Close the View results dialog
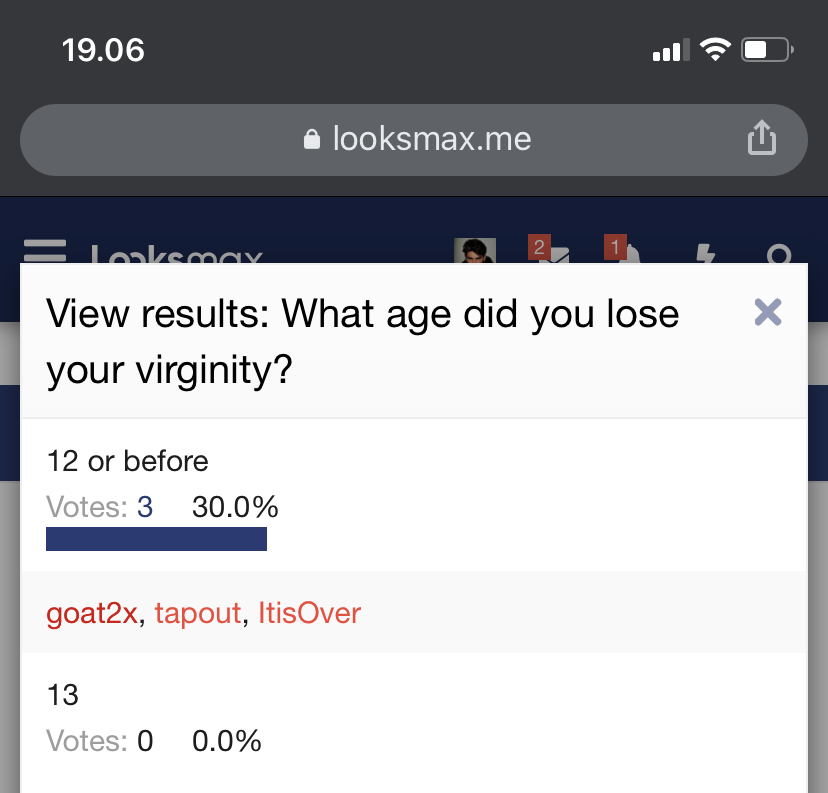The width and height of the screenshot is (828, 793). (767, 313)
